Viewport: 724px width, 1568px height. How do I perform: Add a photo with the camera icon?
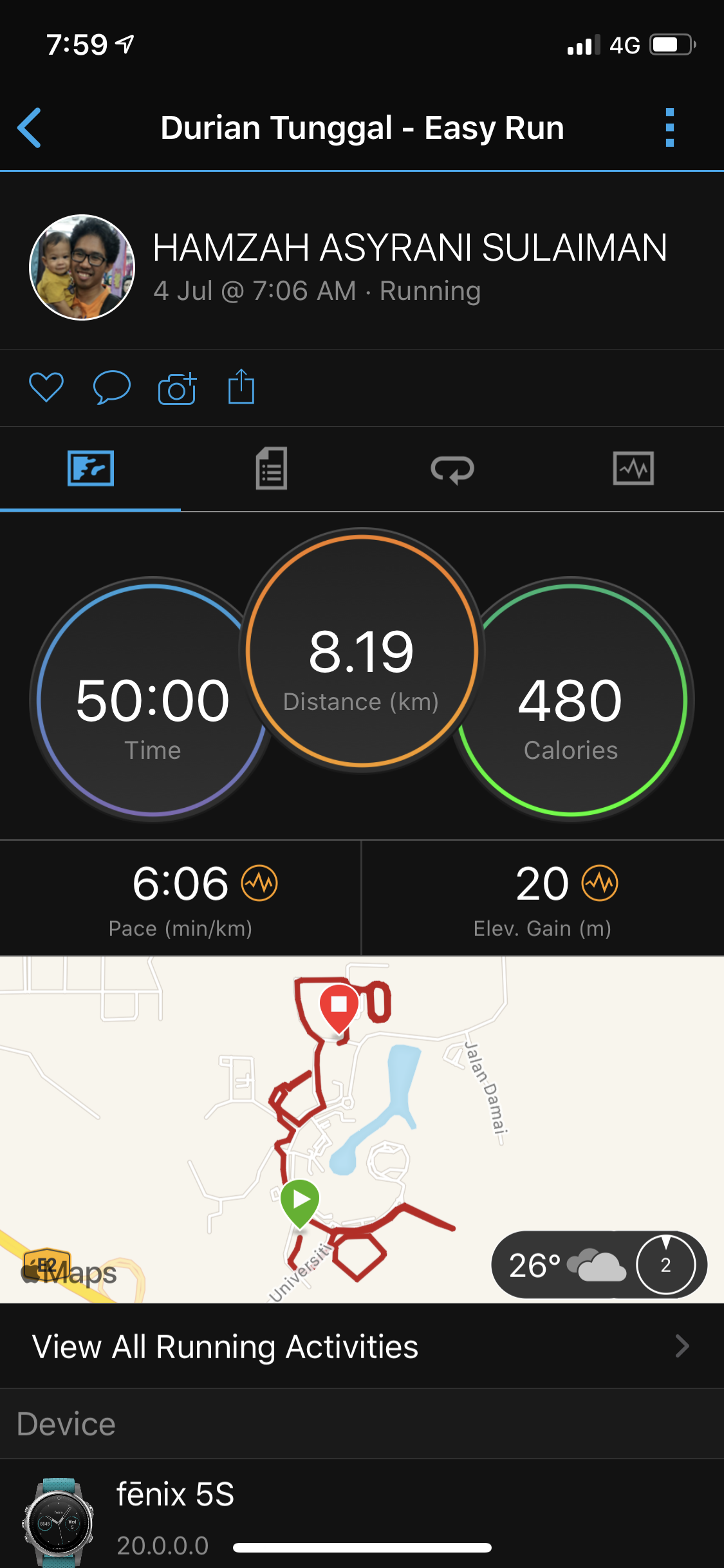(x=177, y=388)
